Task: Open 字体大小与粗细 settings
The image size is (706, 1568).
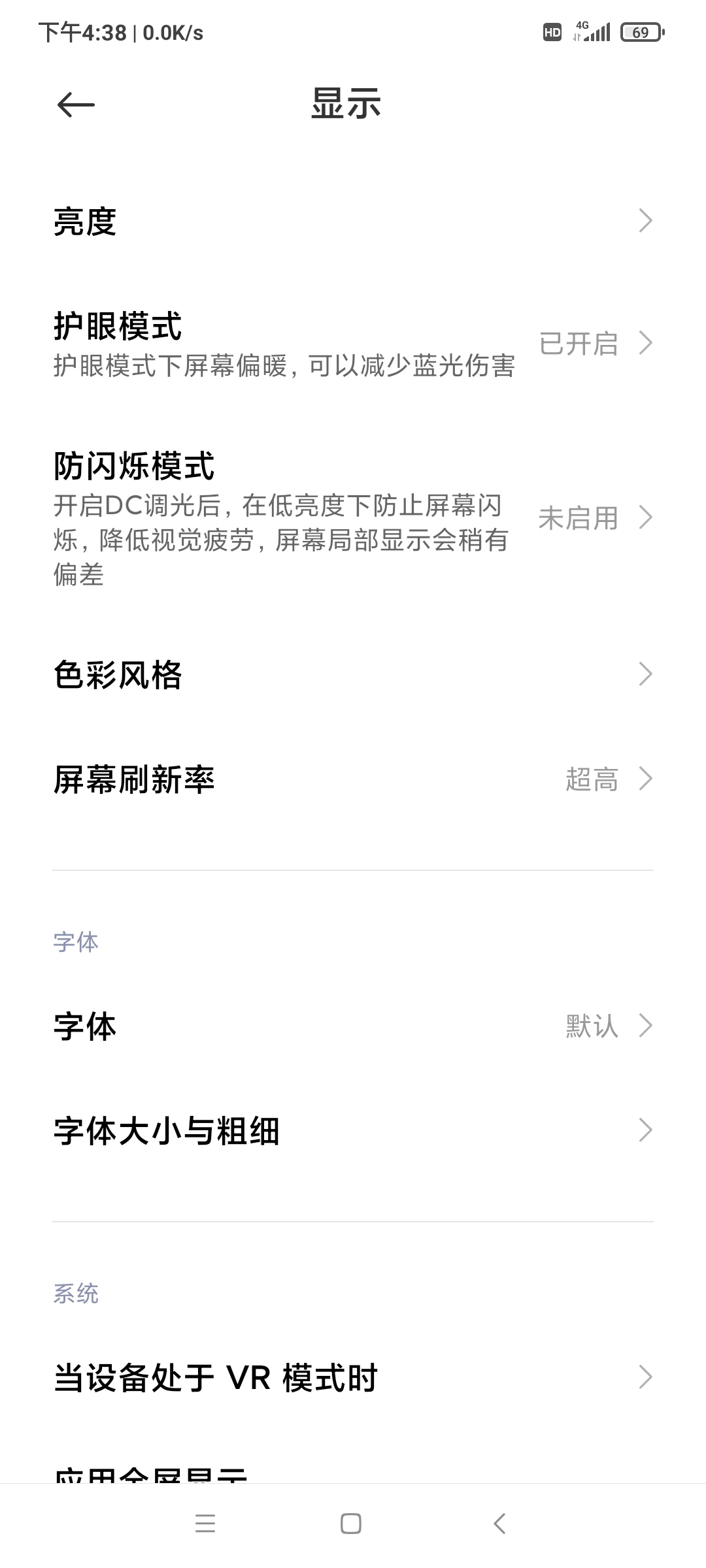Action: 353,1130
